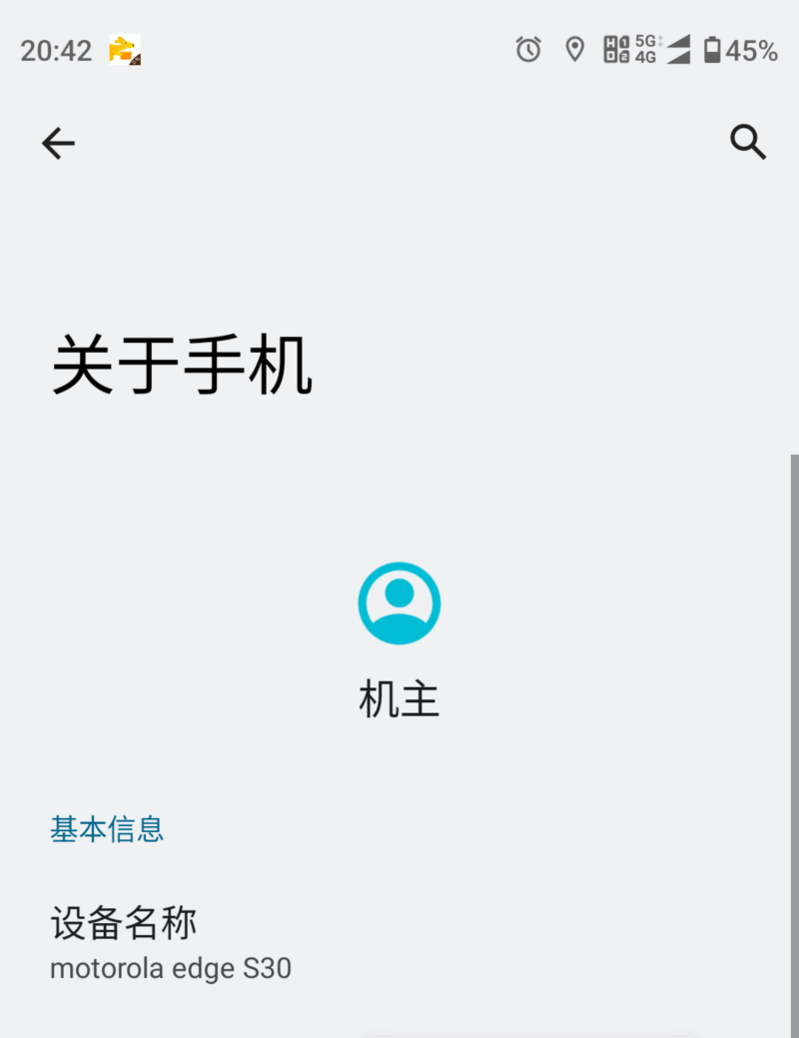Open search in settings
Image resolution: width=799 pixels, height=1038 pixels.
click(x=747, y=142)
